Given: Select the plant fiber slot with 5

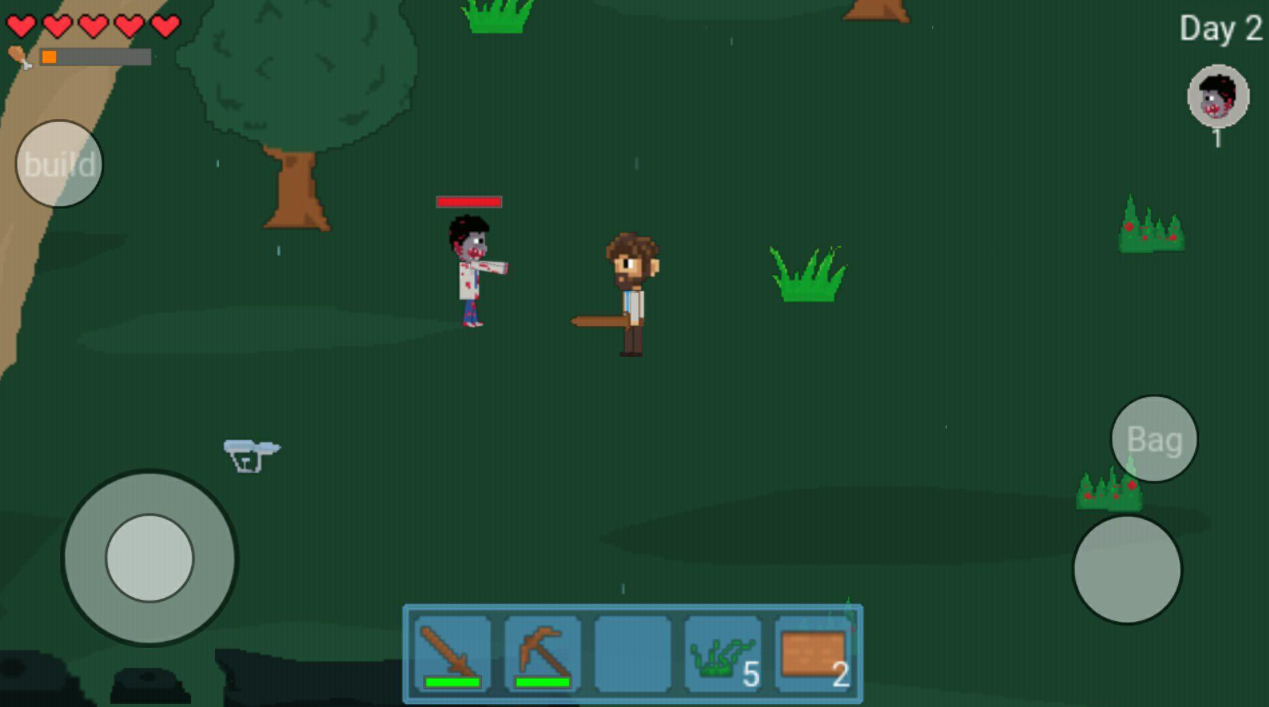Looking at the screenshot, I should tap(722, 654).
